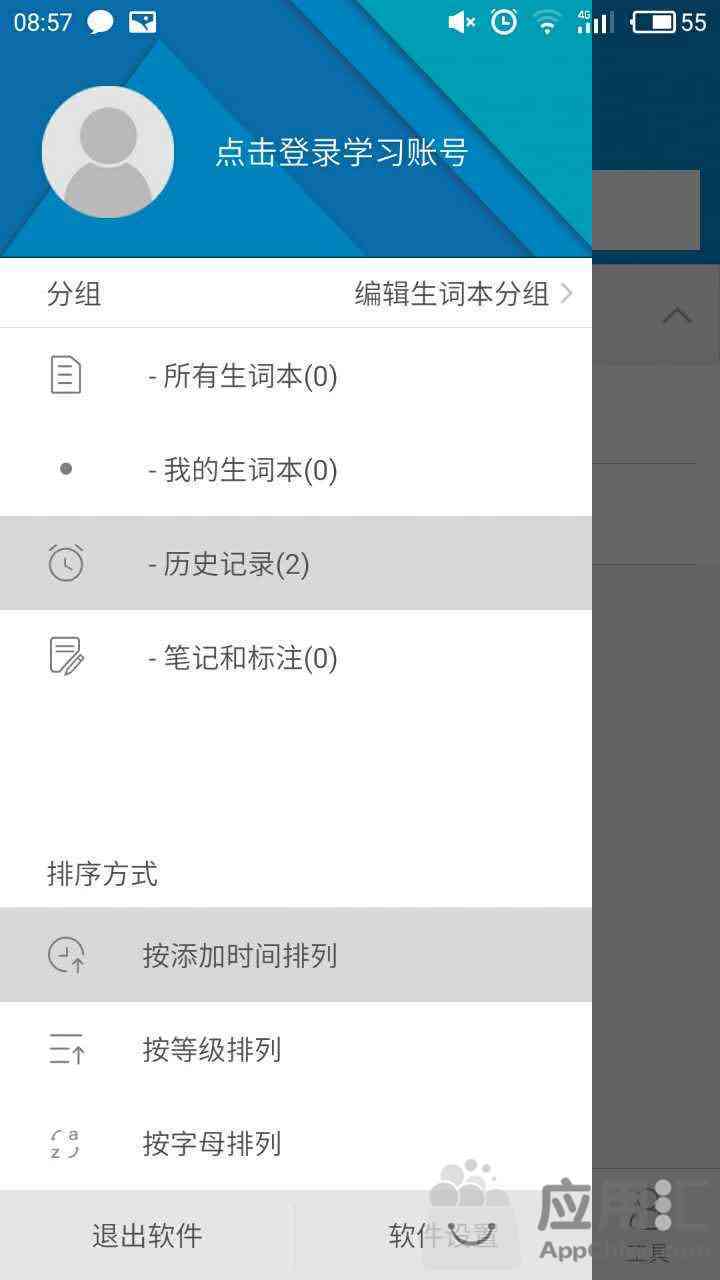Viewport: 720px width, 1280px height.
Task: Open 所有生词本(0) list
Action: click(x=296, y=377)
